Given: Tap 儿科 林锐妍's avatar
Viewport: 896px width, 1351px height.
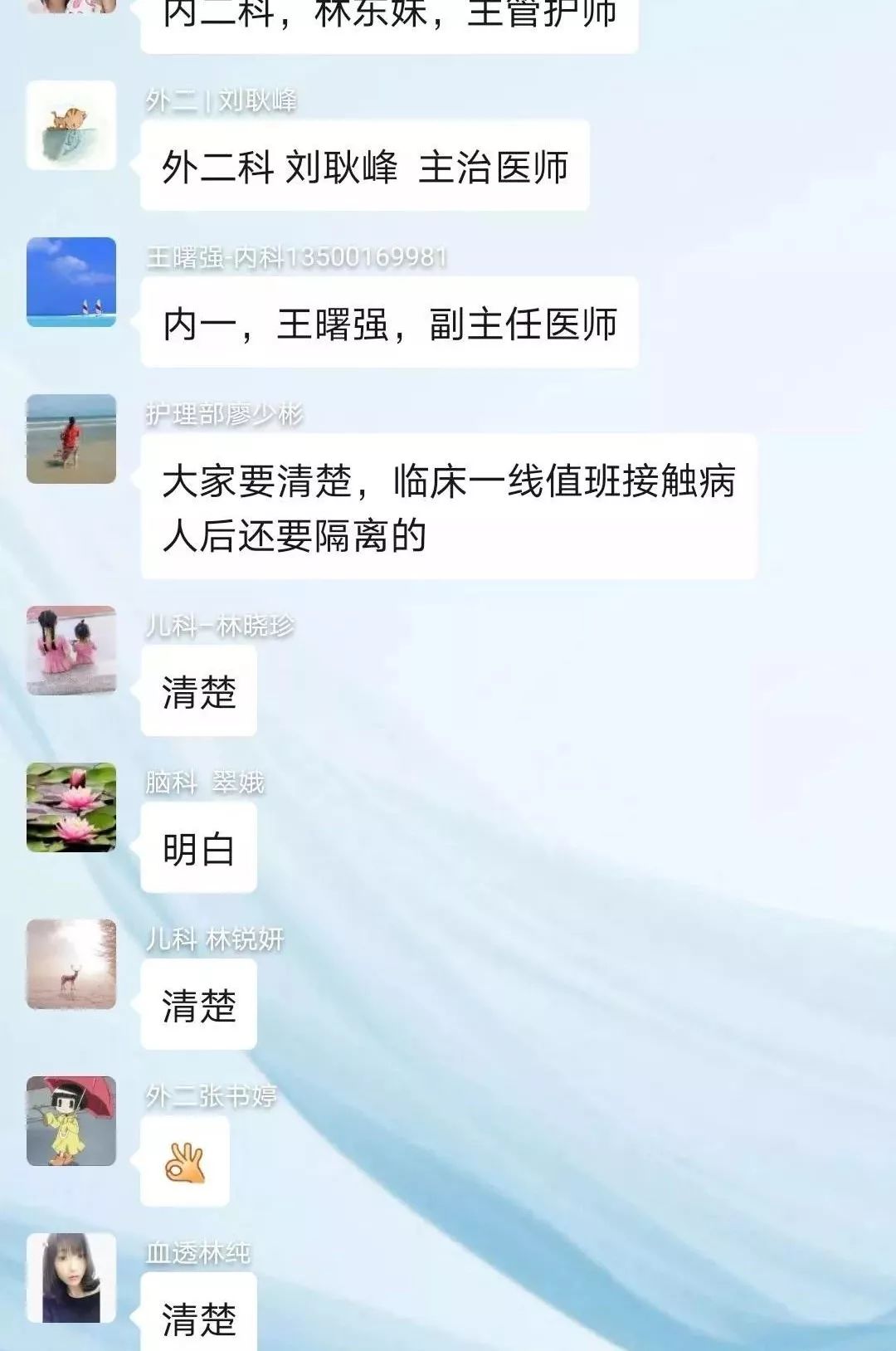Looking at the screenshot, I should (71, 964).
